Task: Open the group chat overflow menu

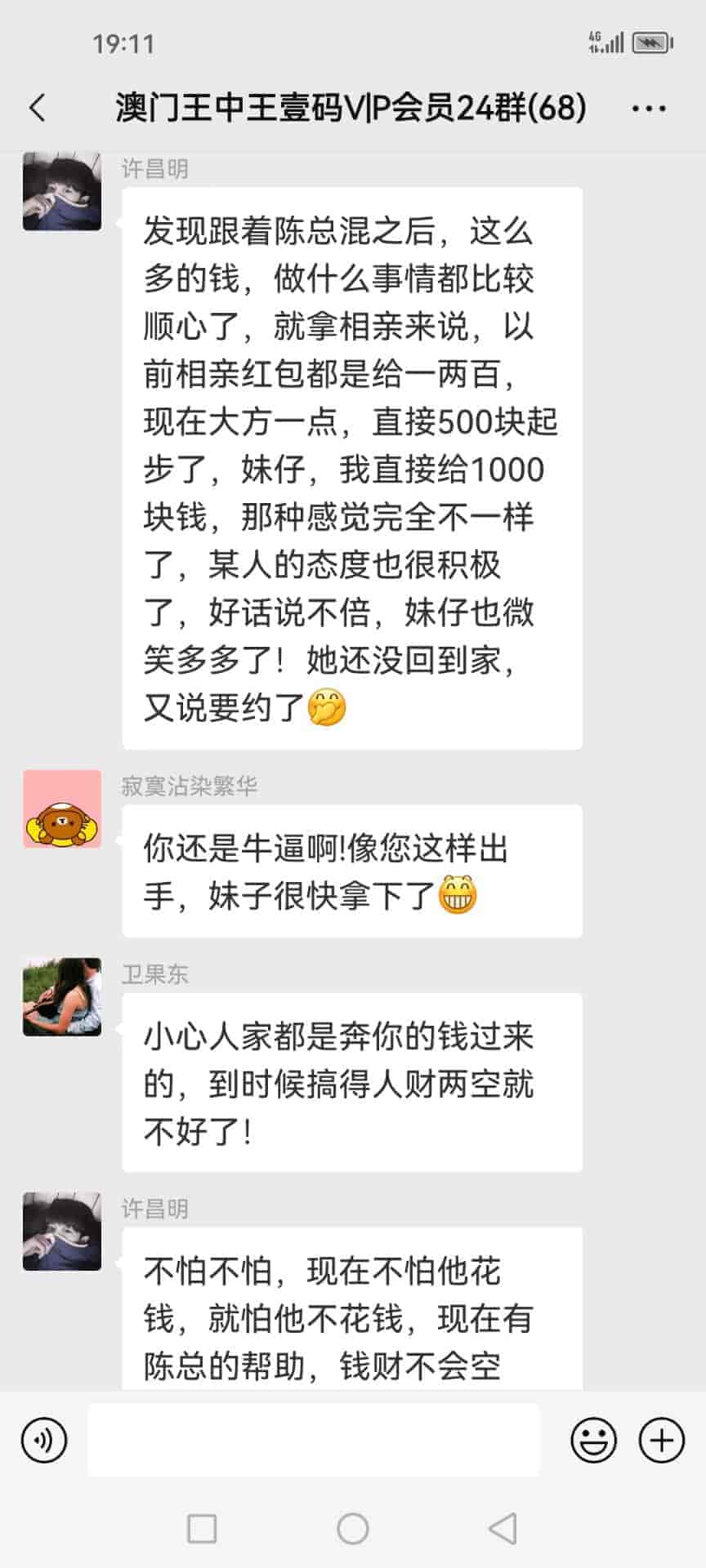Action: pos(649,108)
